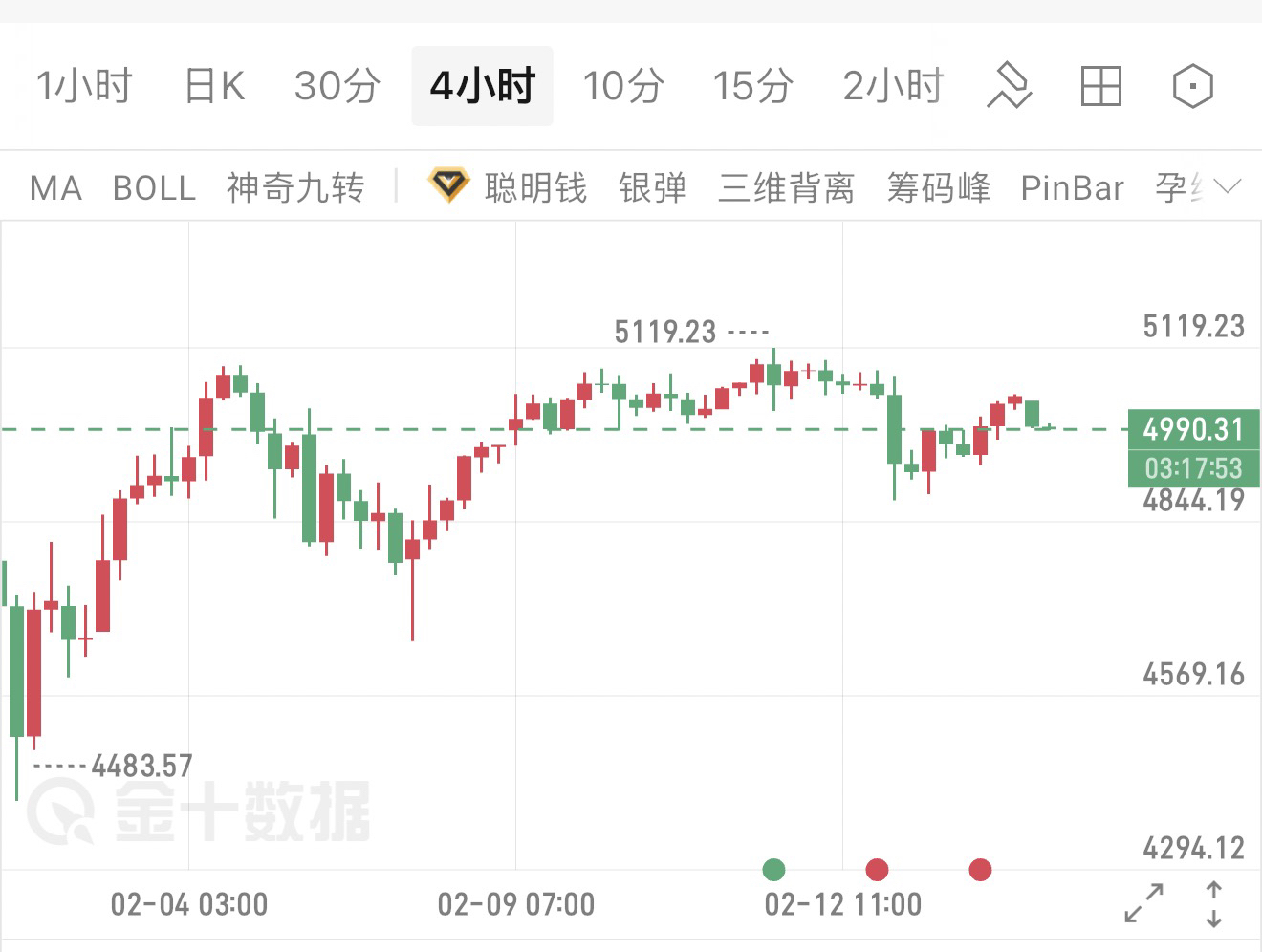Enable the BOLL indicator
The image size is (1262, 952).
(x=154, y=188)
